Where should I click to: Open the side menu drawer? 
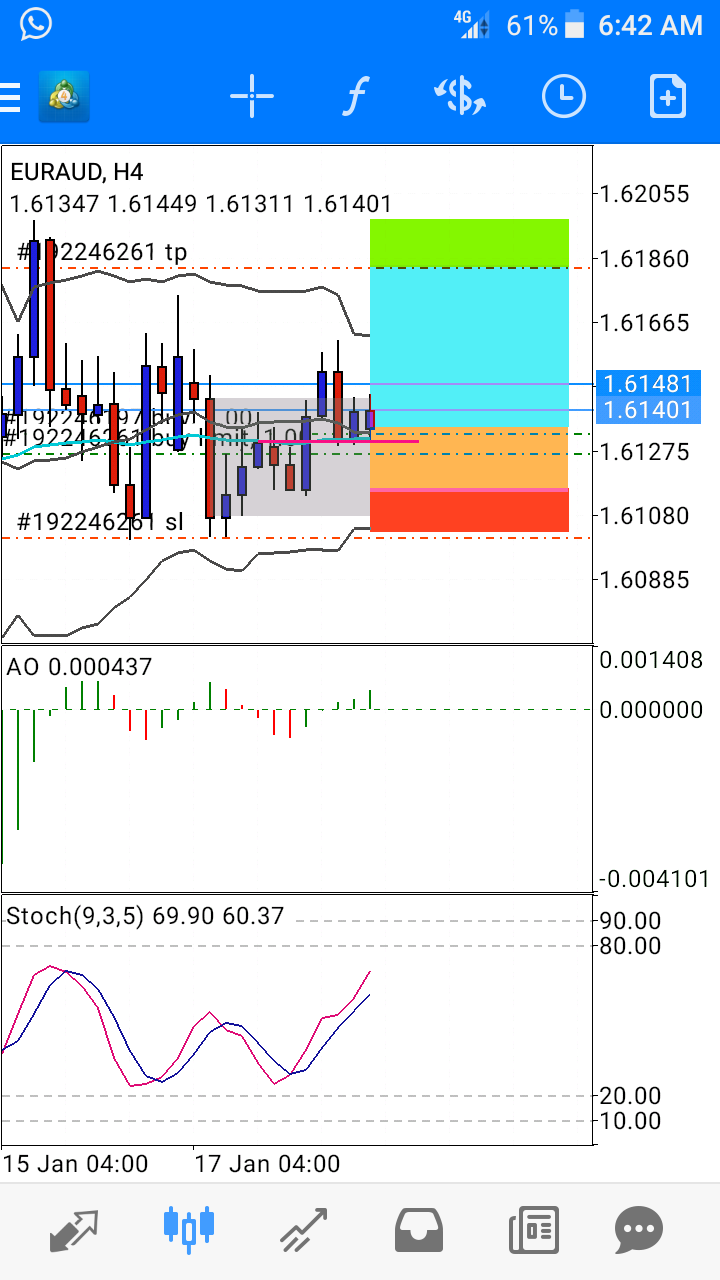coord(10,97)
